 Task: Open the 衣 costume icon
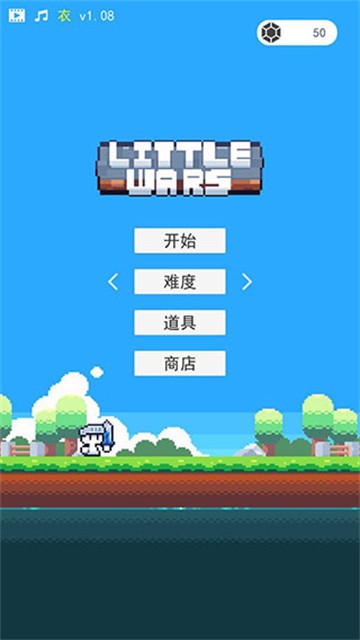click(64, 16)
